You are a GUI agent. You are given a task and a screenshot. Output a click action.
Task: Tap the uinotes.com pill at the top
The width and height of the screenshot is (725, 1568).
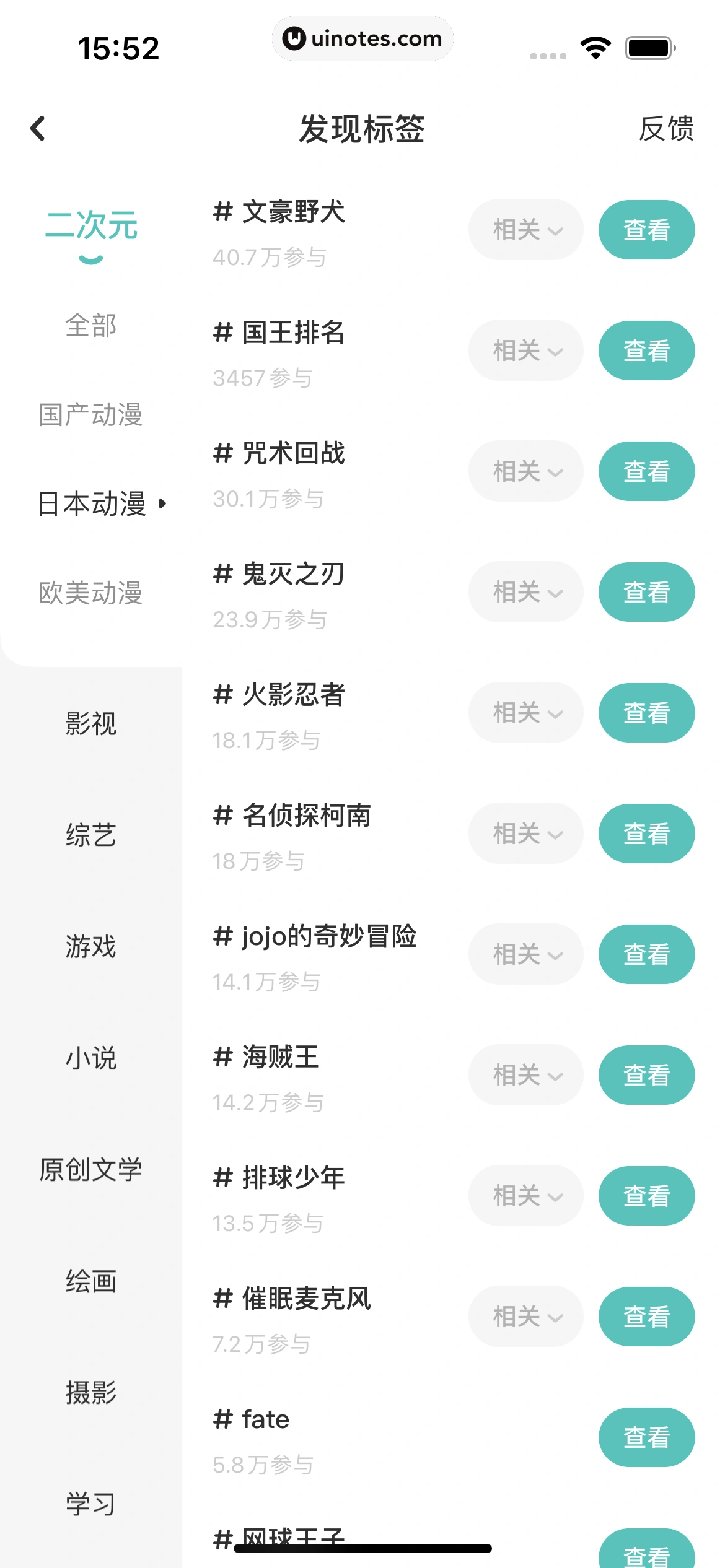point(362,38)
